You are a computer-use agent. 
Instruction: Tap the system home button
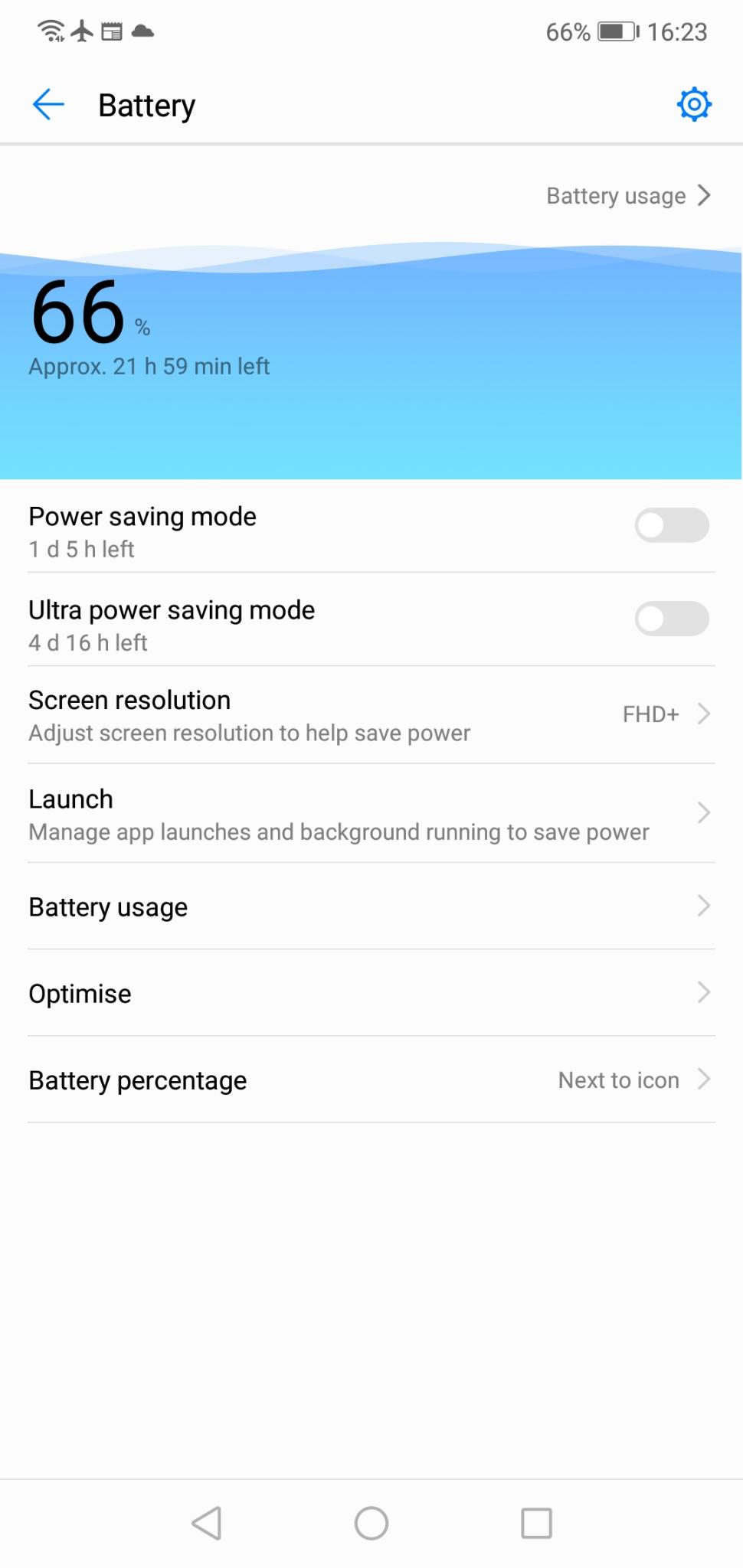371,1523
